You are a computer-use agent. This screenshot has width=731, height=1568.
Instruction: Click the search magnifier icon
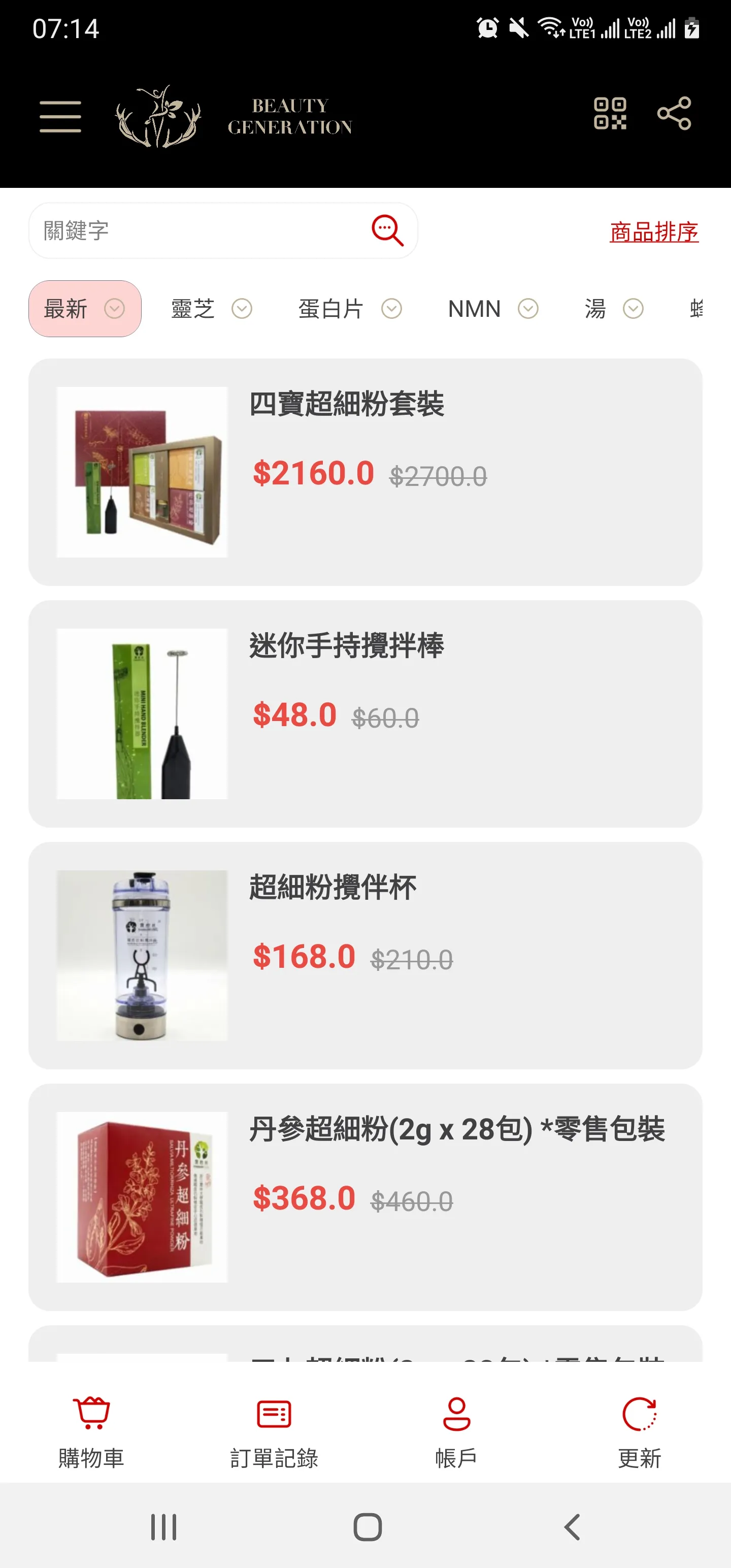(x=388, y=231)
